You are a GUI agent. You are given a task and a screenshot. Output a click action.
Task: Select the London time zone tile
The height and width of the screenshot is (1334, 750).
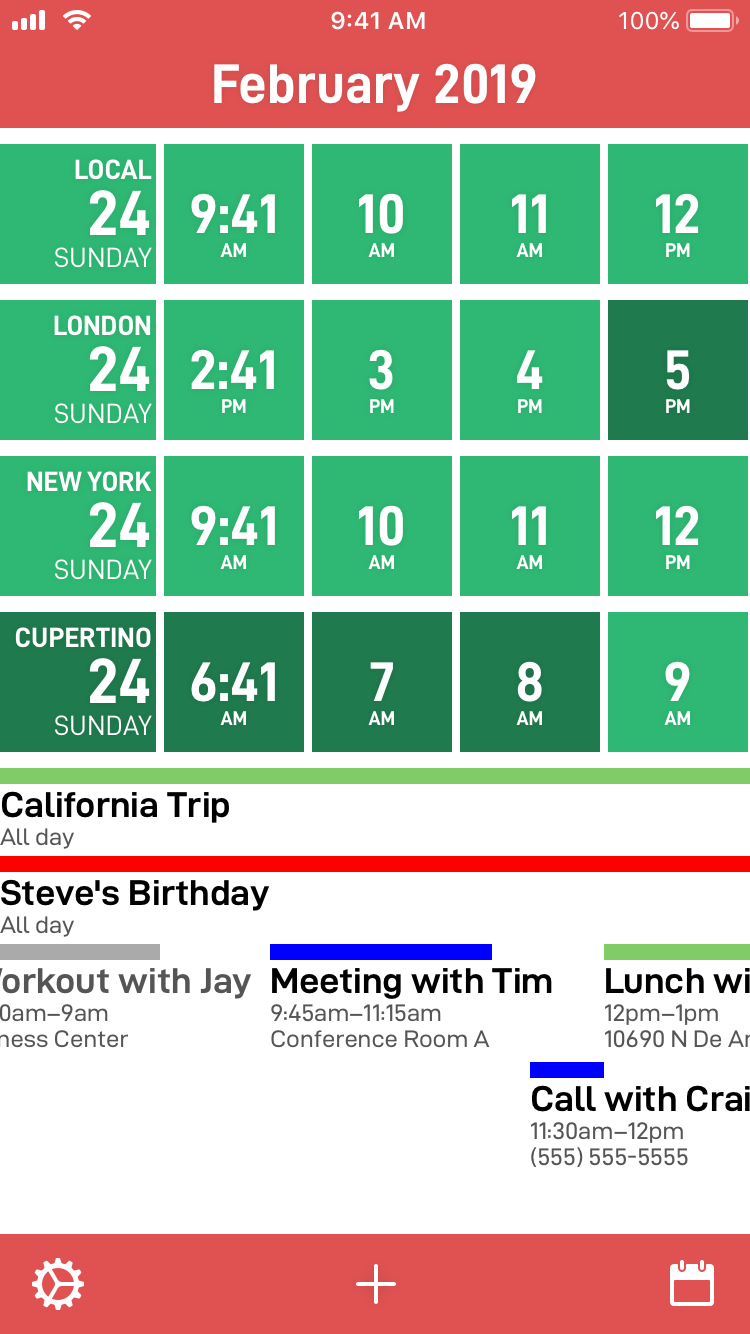(78, 370)
